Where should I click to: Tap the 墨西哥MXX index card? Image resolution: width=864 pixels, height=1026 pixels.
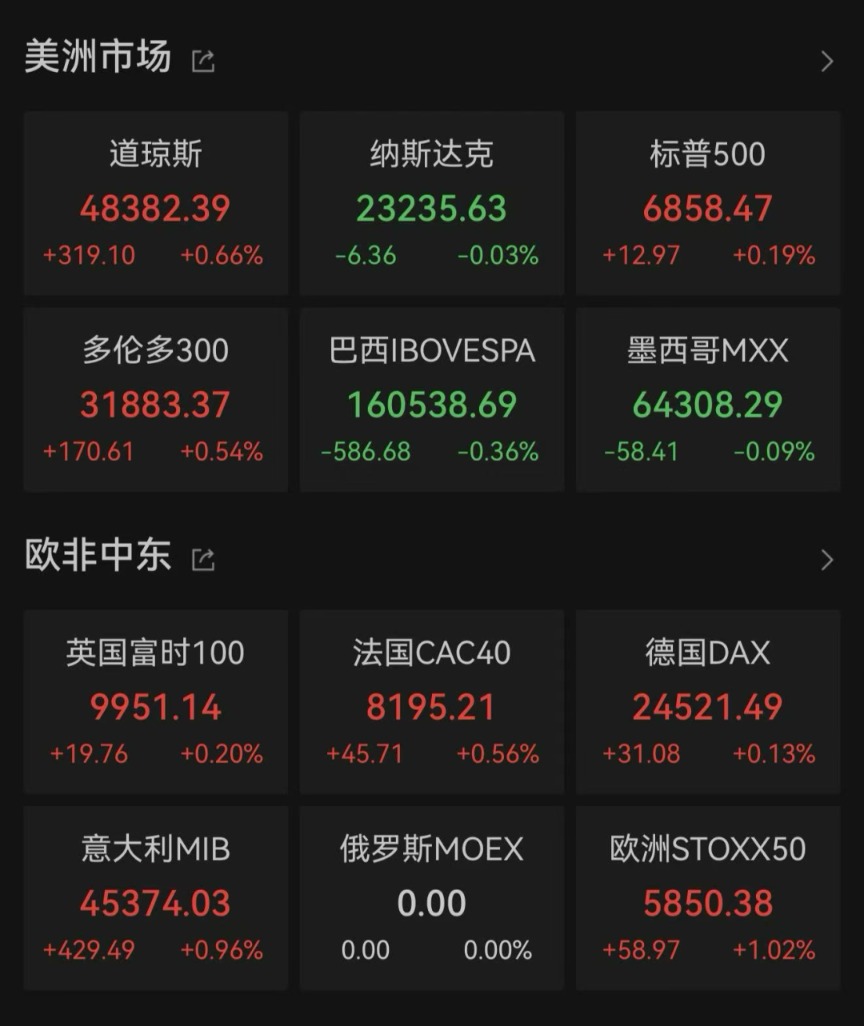(x=708, y=400)
